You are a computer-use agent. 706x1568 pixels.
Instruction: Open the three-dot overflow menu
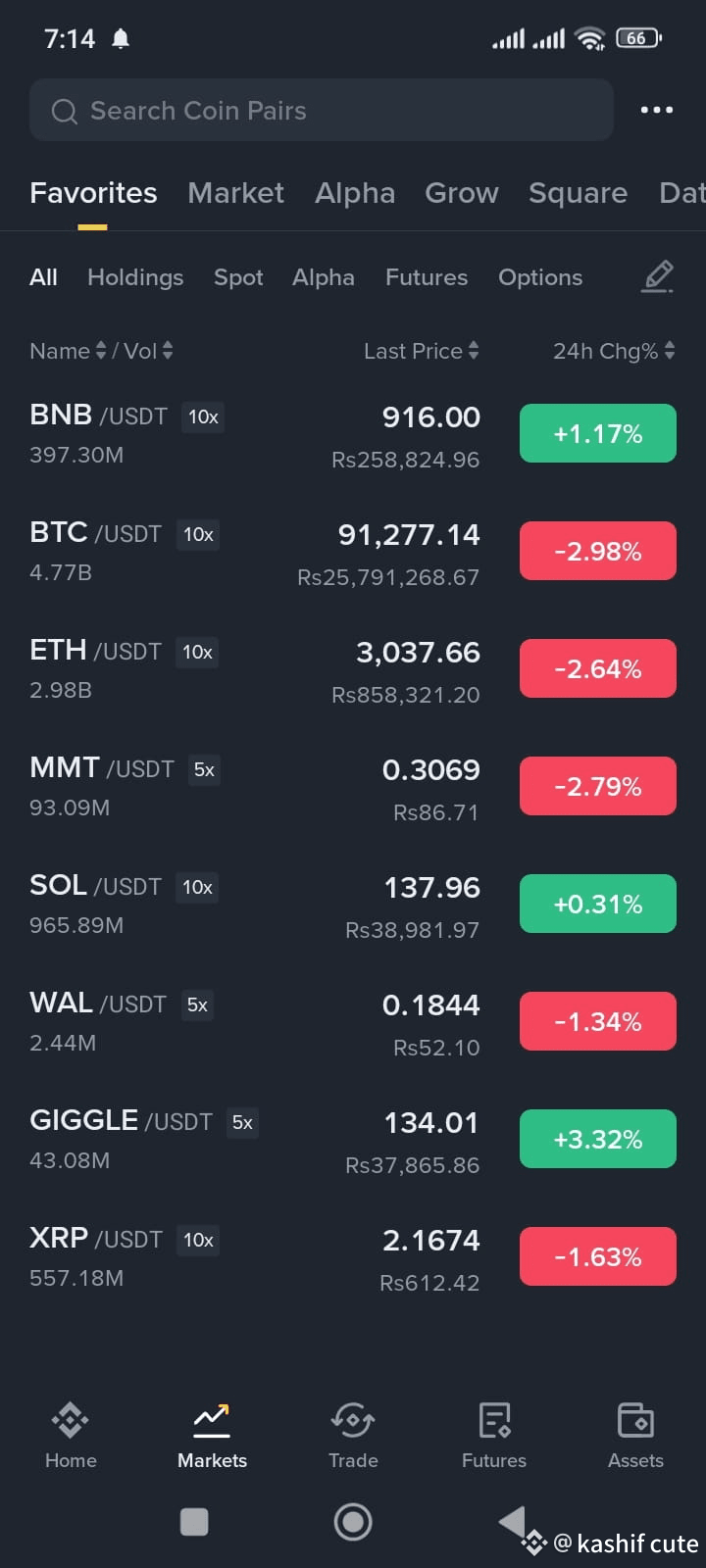[656, 110]
